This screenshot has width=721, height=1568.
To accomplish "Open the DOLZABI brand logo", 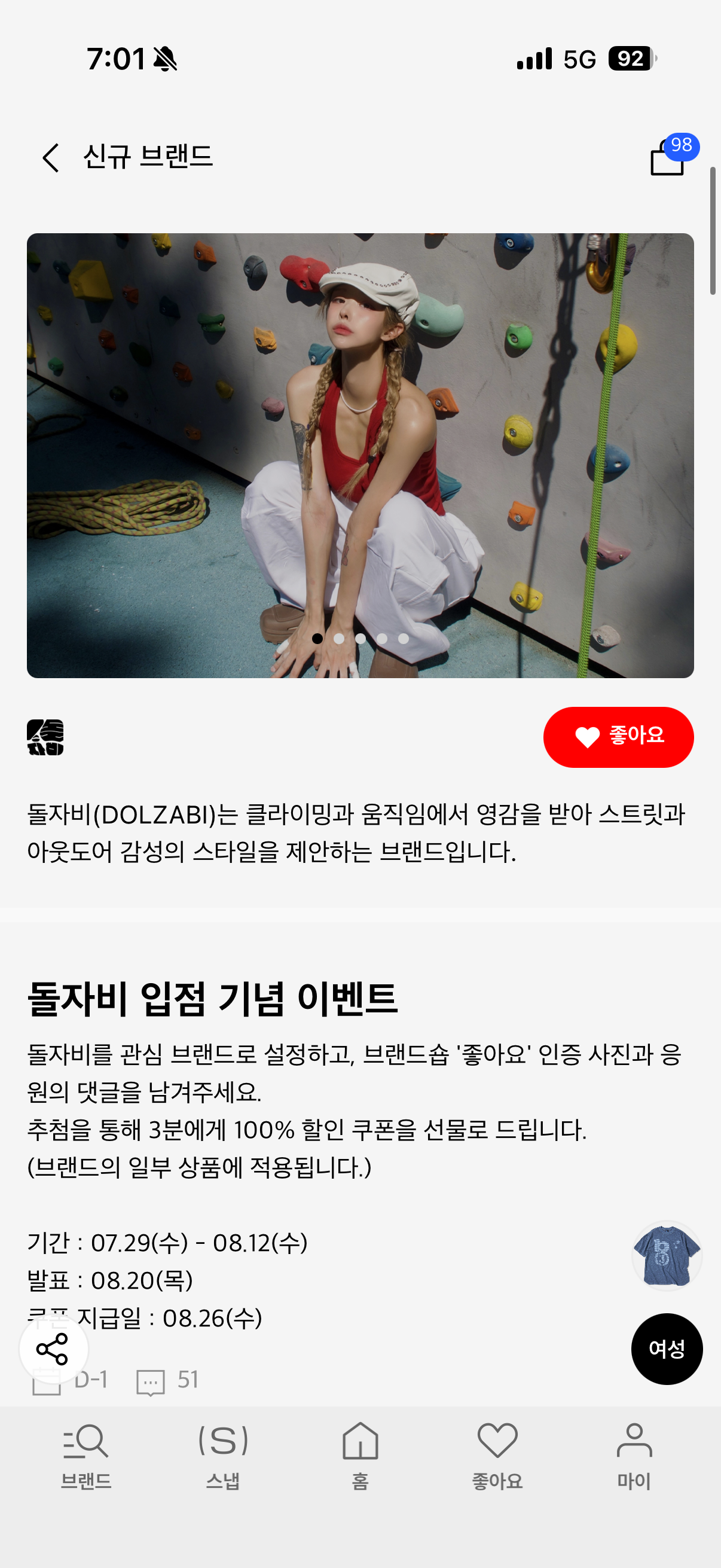I will [45, 737].
